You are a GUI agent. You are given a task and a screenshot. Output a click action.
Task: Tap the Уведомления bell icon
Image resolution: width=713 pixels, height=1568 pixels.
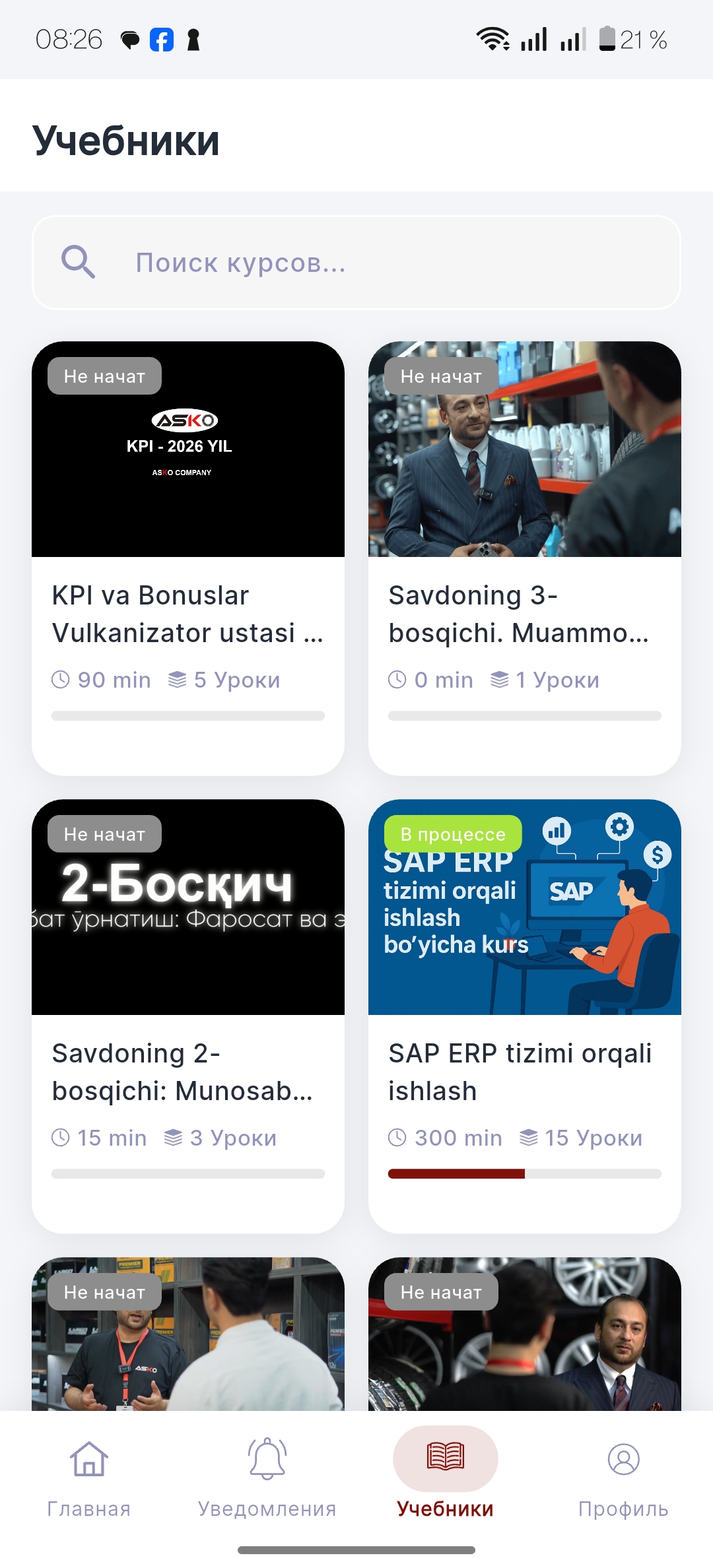point(267,1460)
